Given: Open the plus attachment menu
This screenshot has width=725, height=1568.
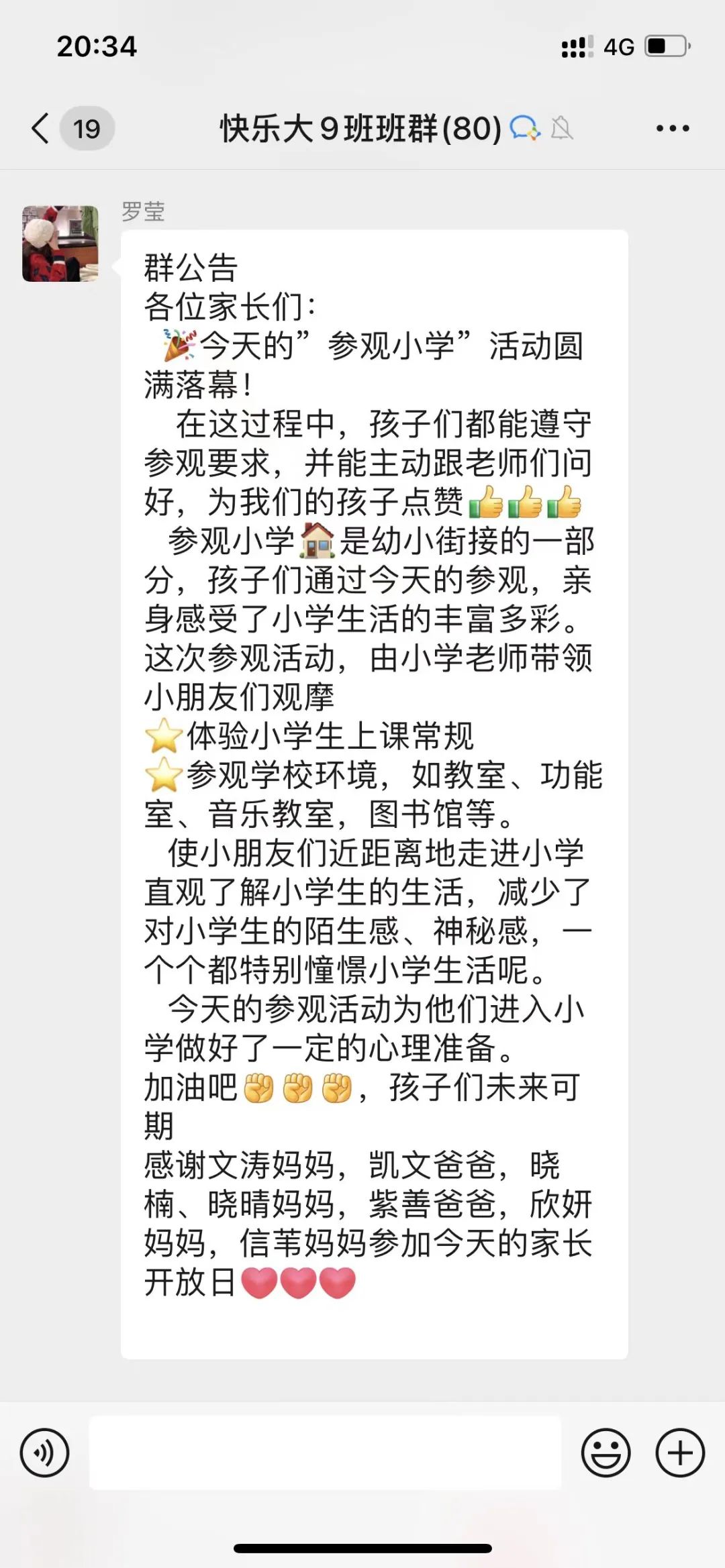Looking at the screenshot, I should point(679,1453).
